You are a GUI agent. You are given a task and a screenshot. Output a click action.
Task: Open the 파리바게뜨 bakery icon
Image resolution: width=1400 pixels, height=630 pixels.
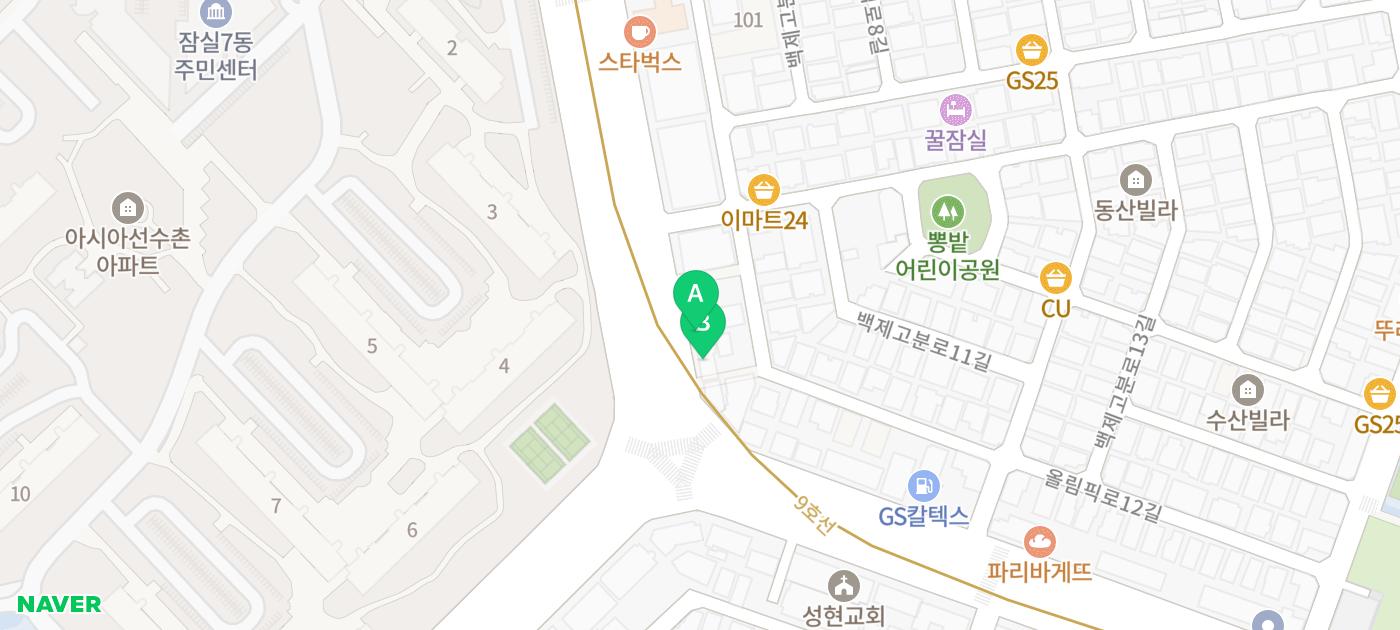pyautogui.click(x=1040, y=543)
